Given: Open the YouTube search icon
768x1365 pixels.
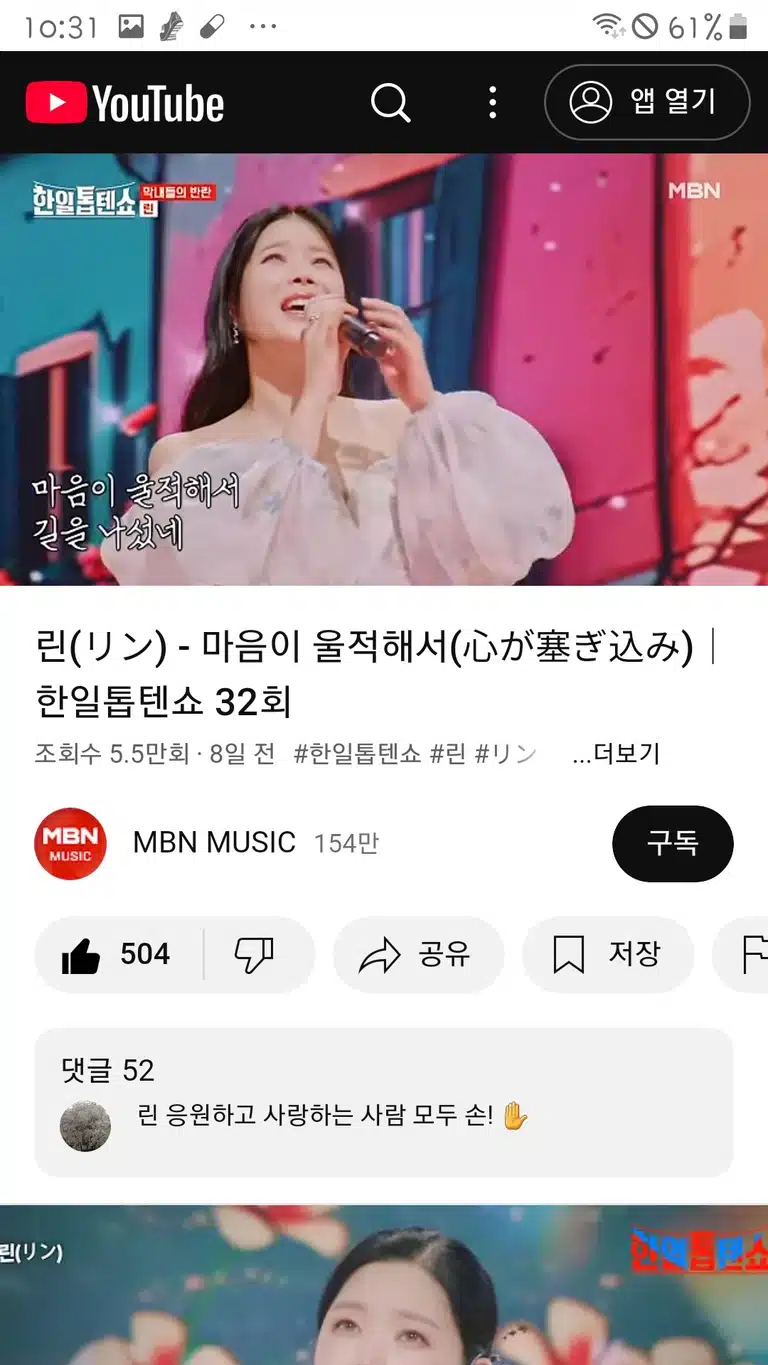Looking at the screenshot, I should [390, 102].
